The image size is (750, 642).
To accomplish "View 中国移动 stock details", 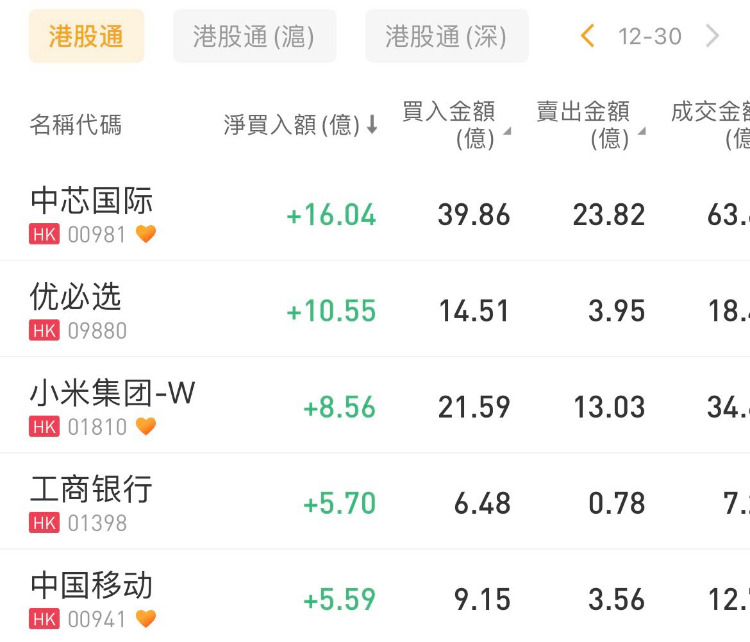I will coord(91,598).
